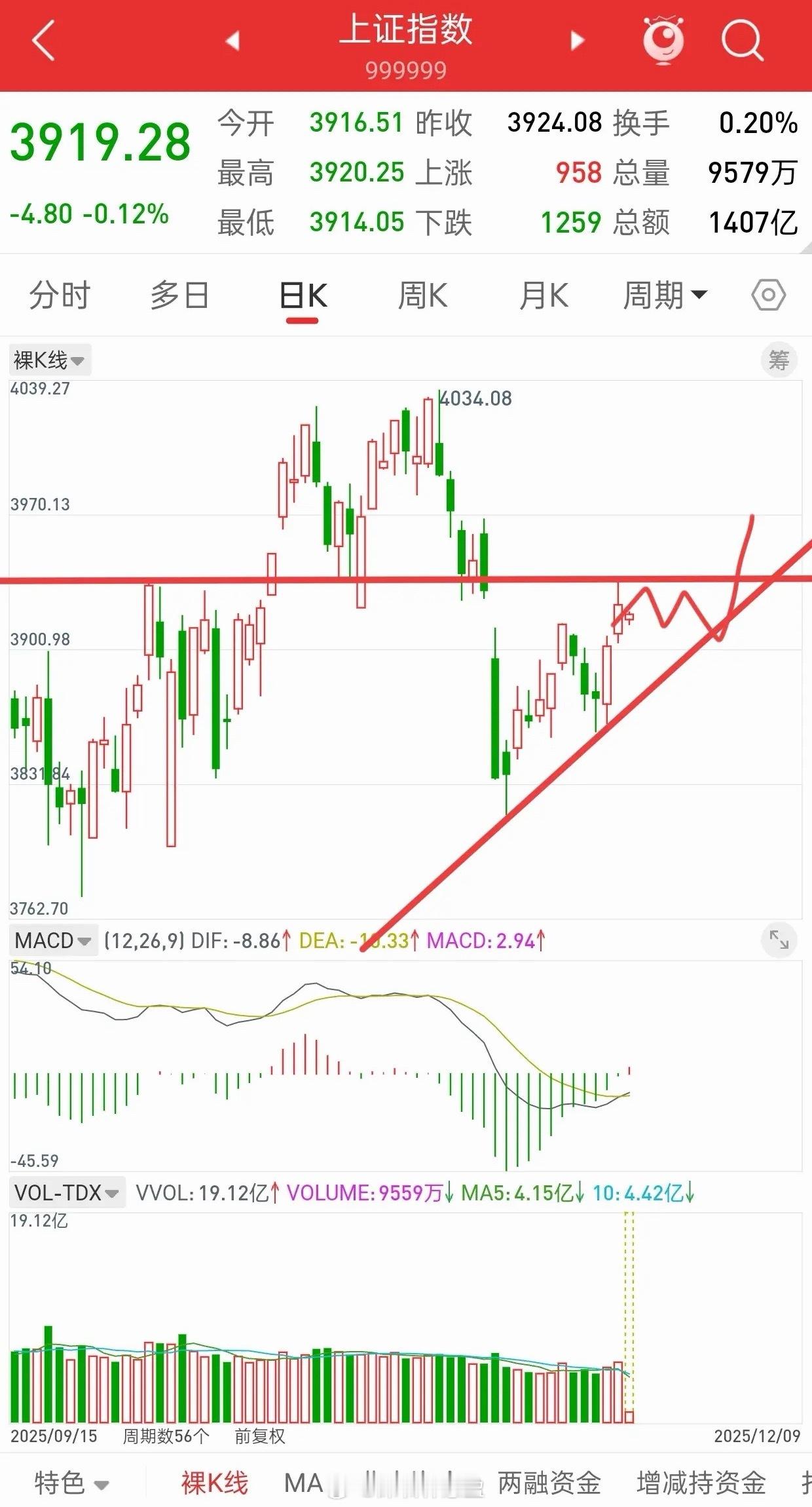The width and height of the screenshot is (812, 1507).
Task: Switch to 分时 chart tab
Action: (x=60, y=296)
